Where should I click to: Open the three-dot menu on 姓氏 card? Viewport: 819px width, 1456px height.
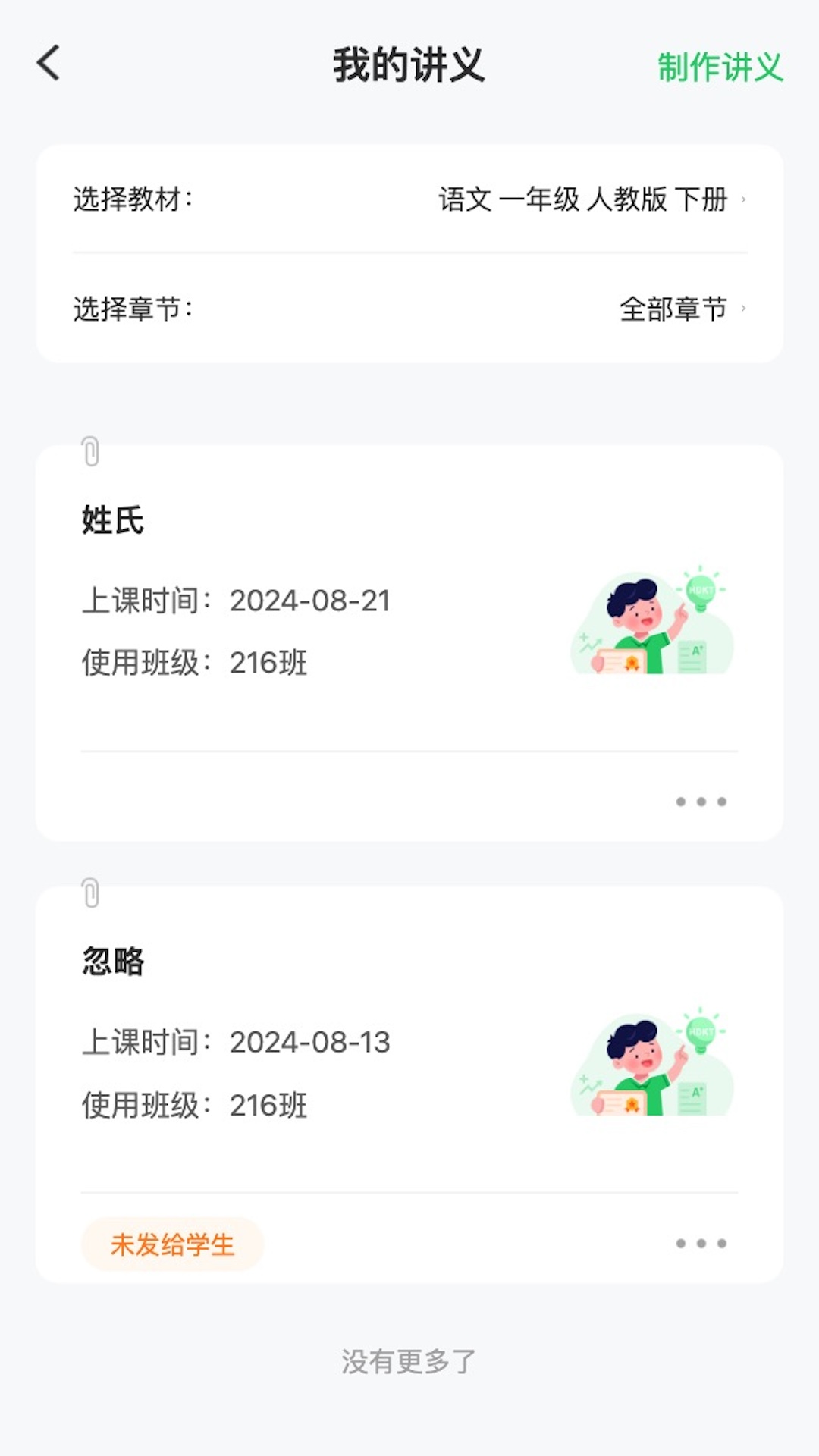click(700, 802)
